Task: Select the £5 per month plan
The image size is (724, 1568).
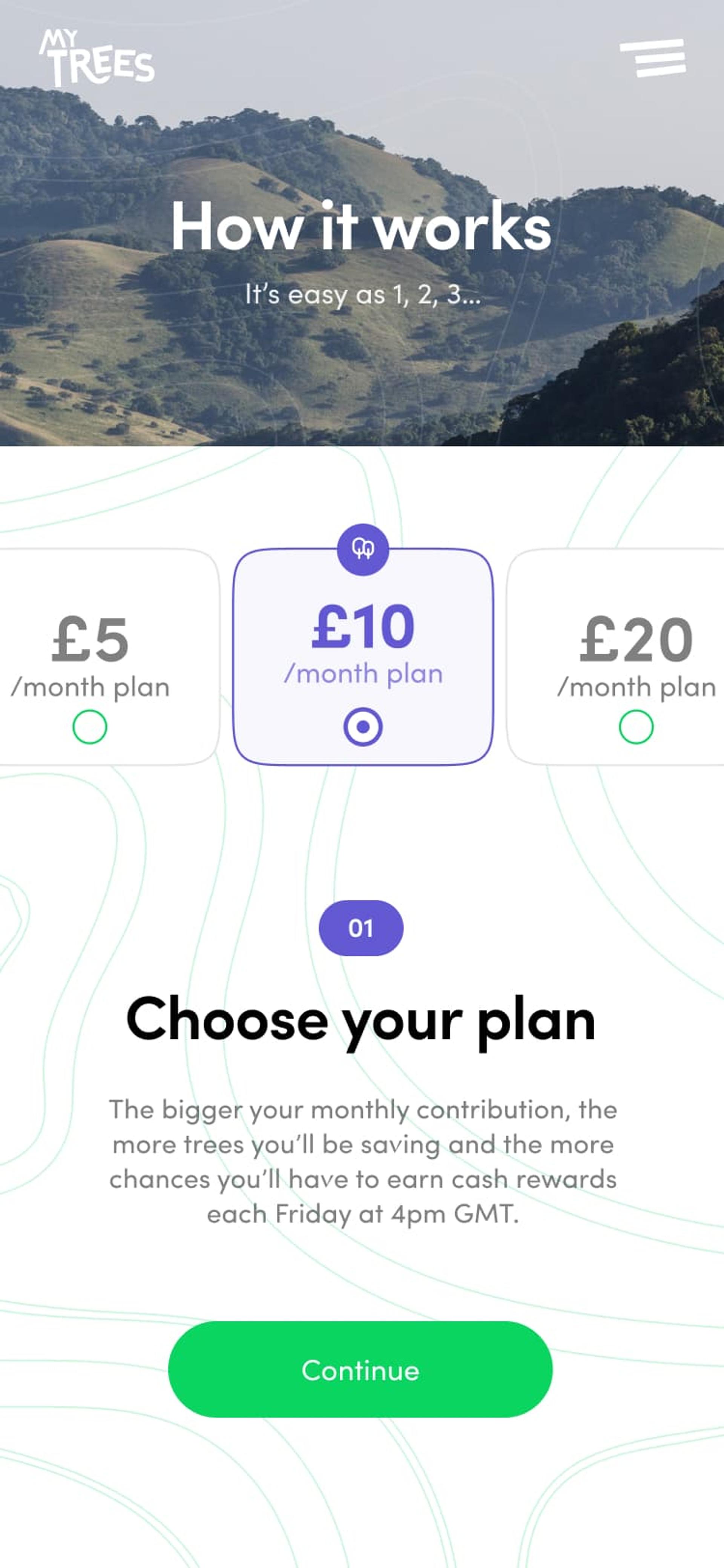Action: (90, 726)
